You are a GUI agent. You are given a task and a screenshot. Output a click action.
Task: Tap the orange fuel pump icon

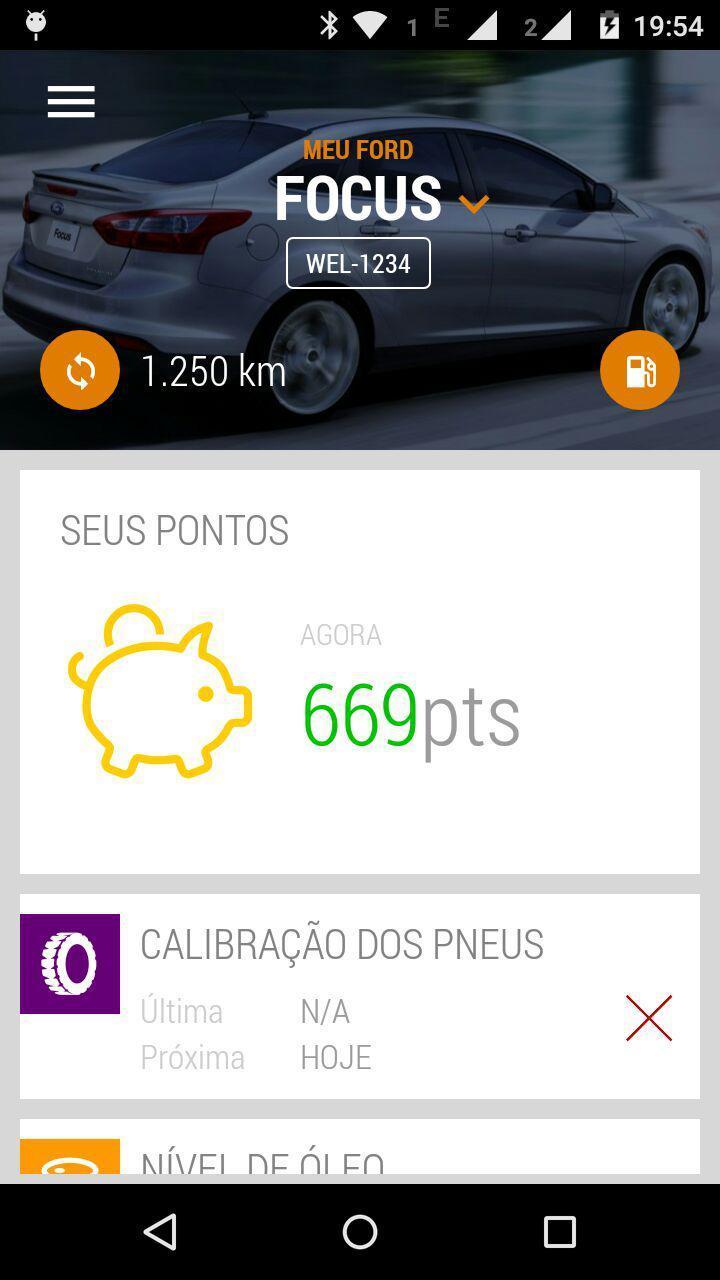click(639, 369)
